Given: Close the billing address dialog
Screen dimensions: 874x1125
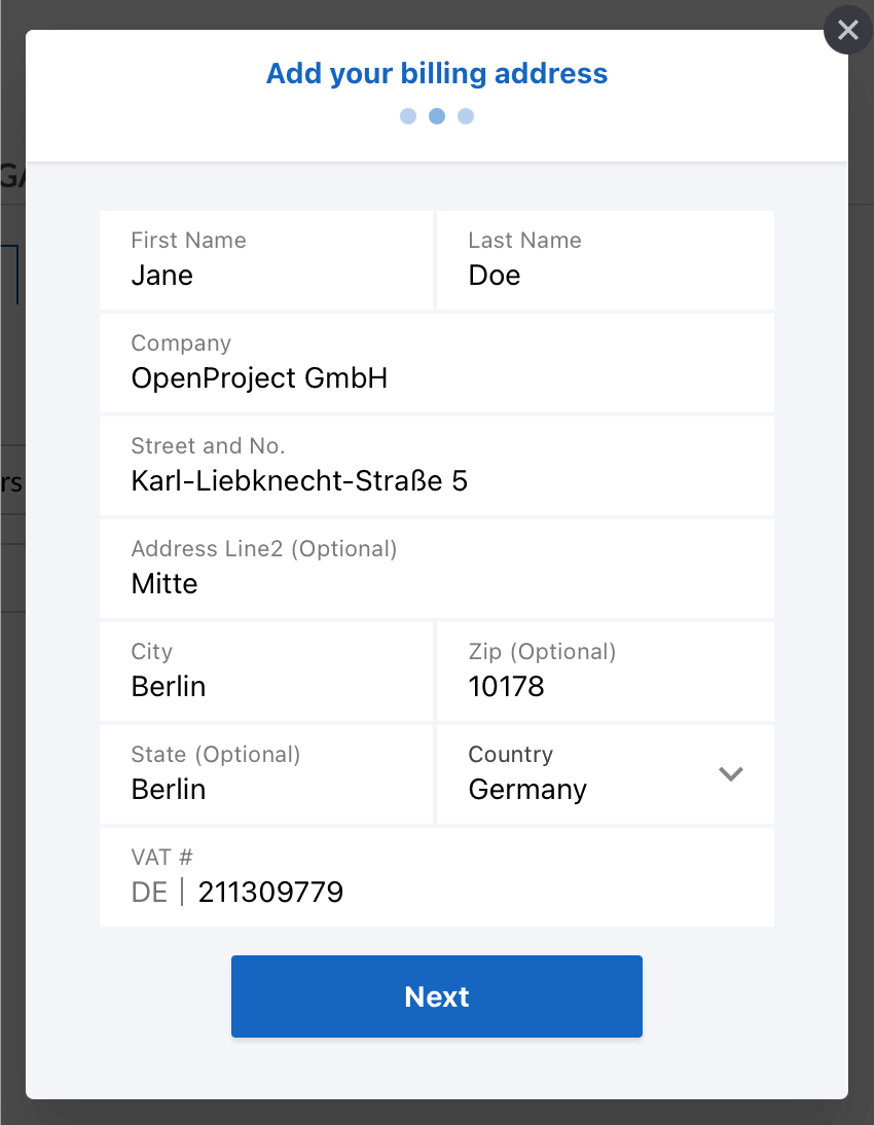Looking at the screenshot, I should pyautogui.click(x=847, y=30).
